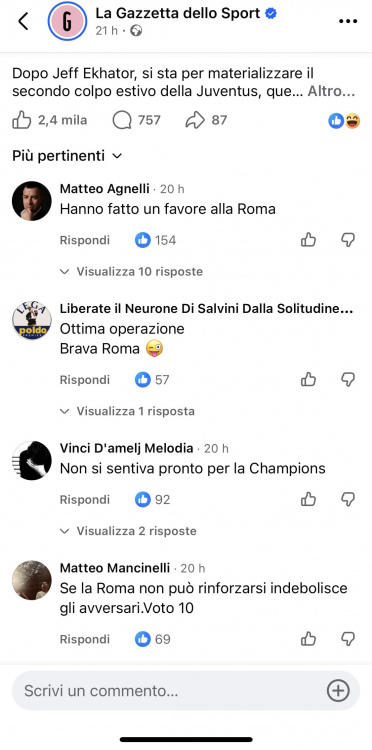Open the Più pertinenti sorting dropdown
372x750 pixels.
pos(67,156)
